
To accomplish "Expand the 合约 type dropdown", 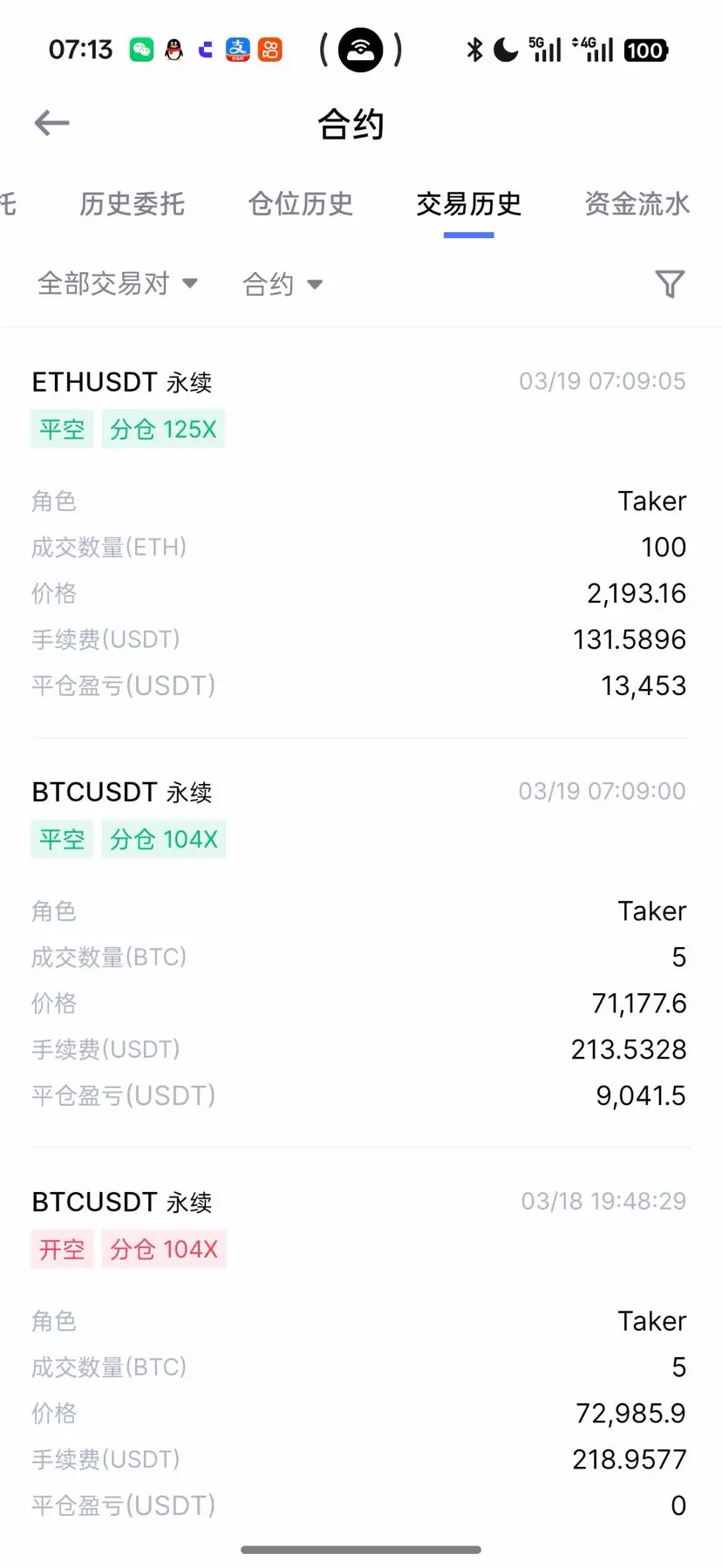I will click(x=283, y=284).
